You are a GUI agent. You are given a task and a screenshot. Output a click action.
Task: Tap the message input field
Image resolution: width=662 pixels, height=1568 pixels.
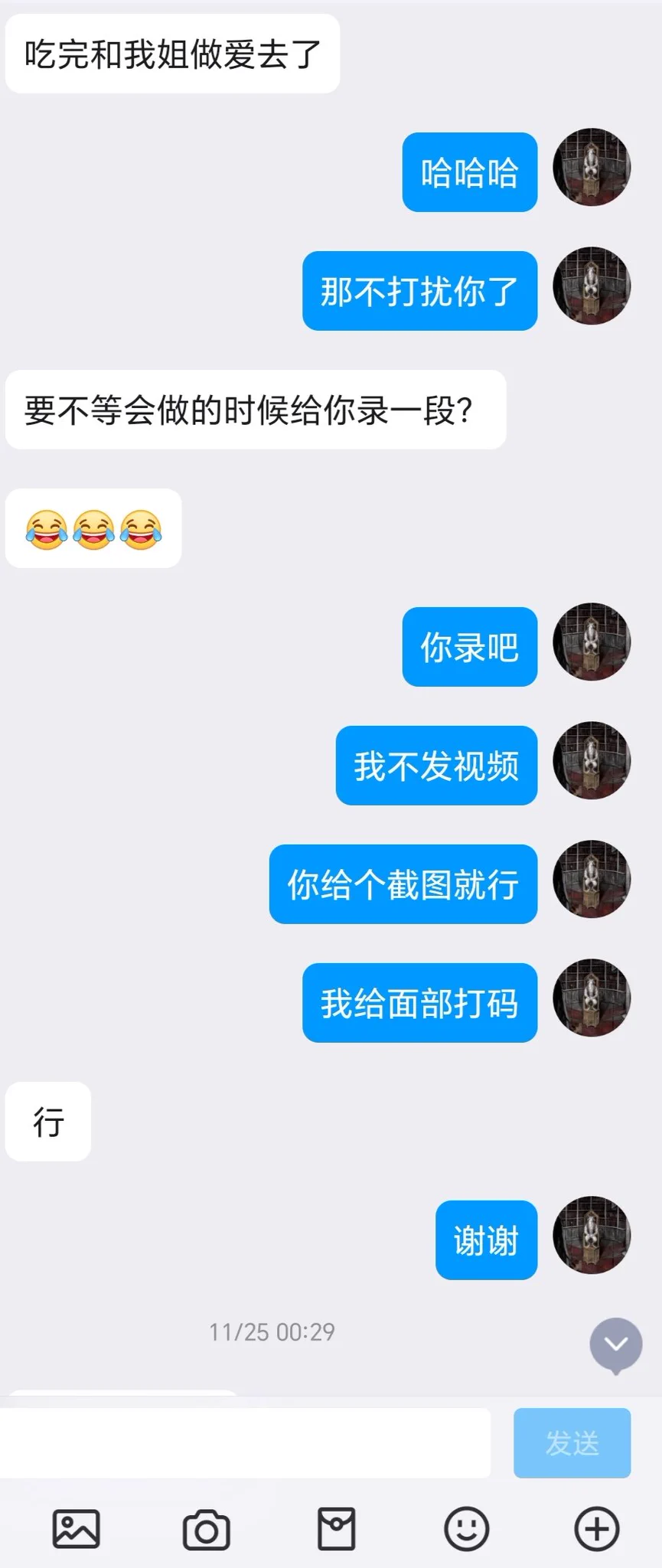(245, 1442)
